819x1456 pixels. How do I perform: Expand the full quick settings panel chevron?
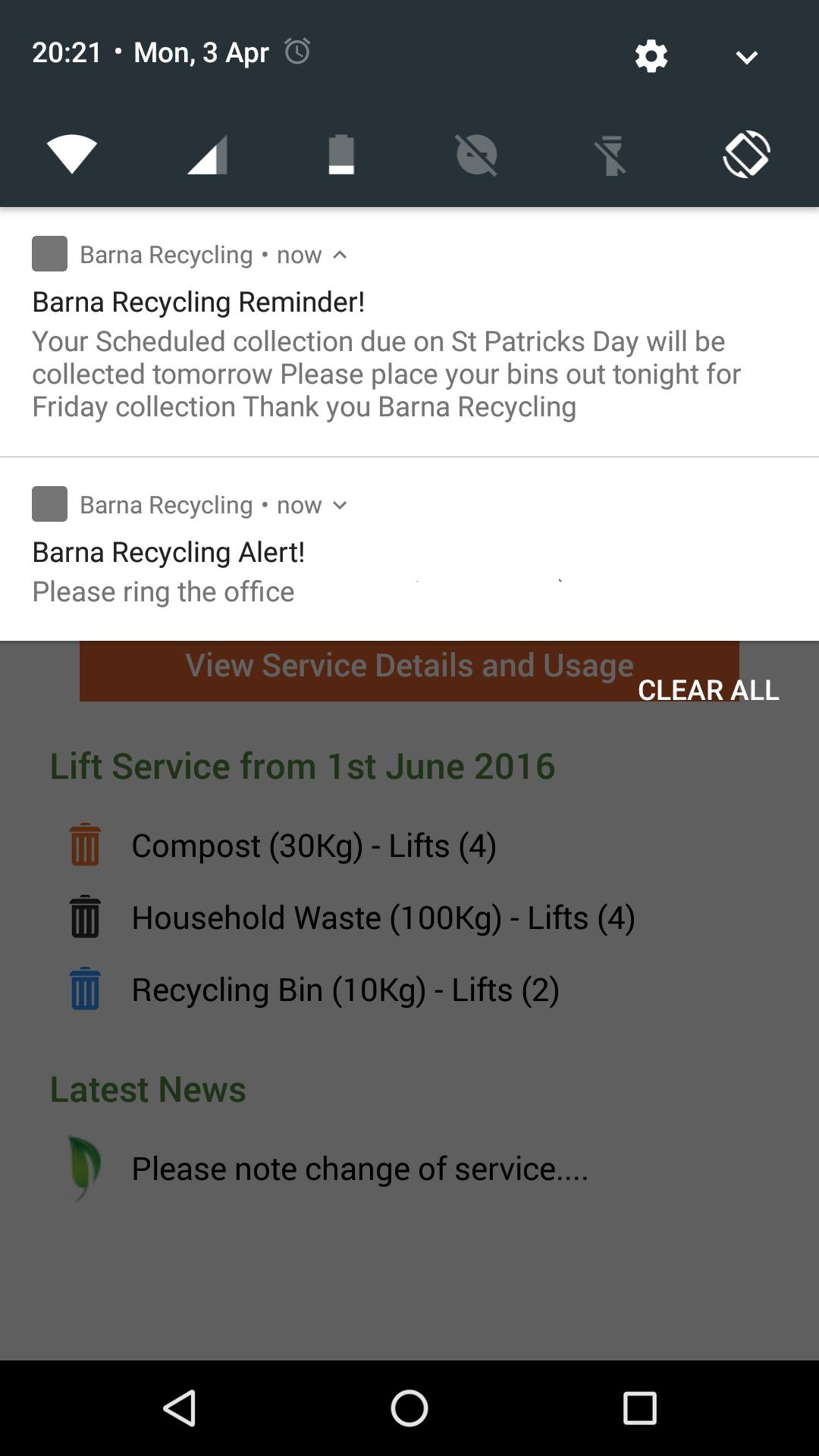tap(746, 55)
